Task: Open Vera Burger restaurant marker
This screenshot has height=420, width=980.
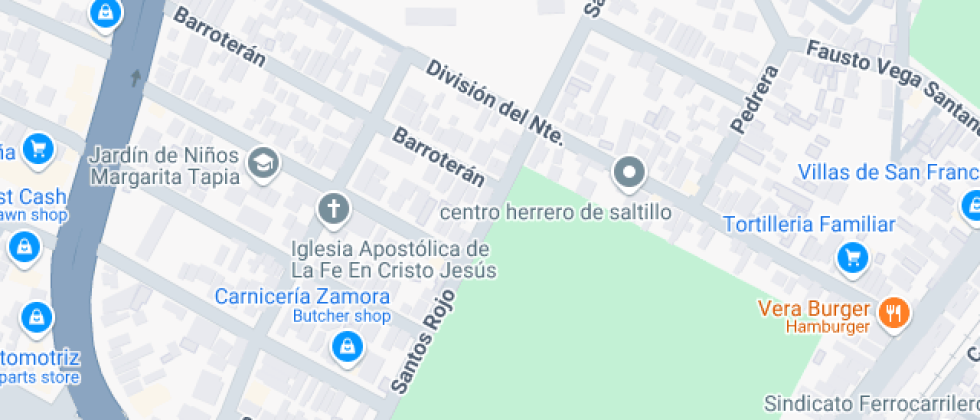Action: click(893, 313)
